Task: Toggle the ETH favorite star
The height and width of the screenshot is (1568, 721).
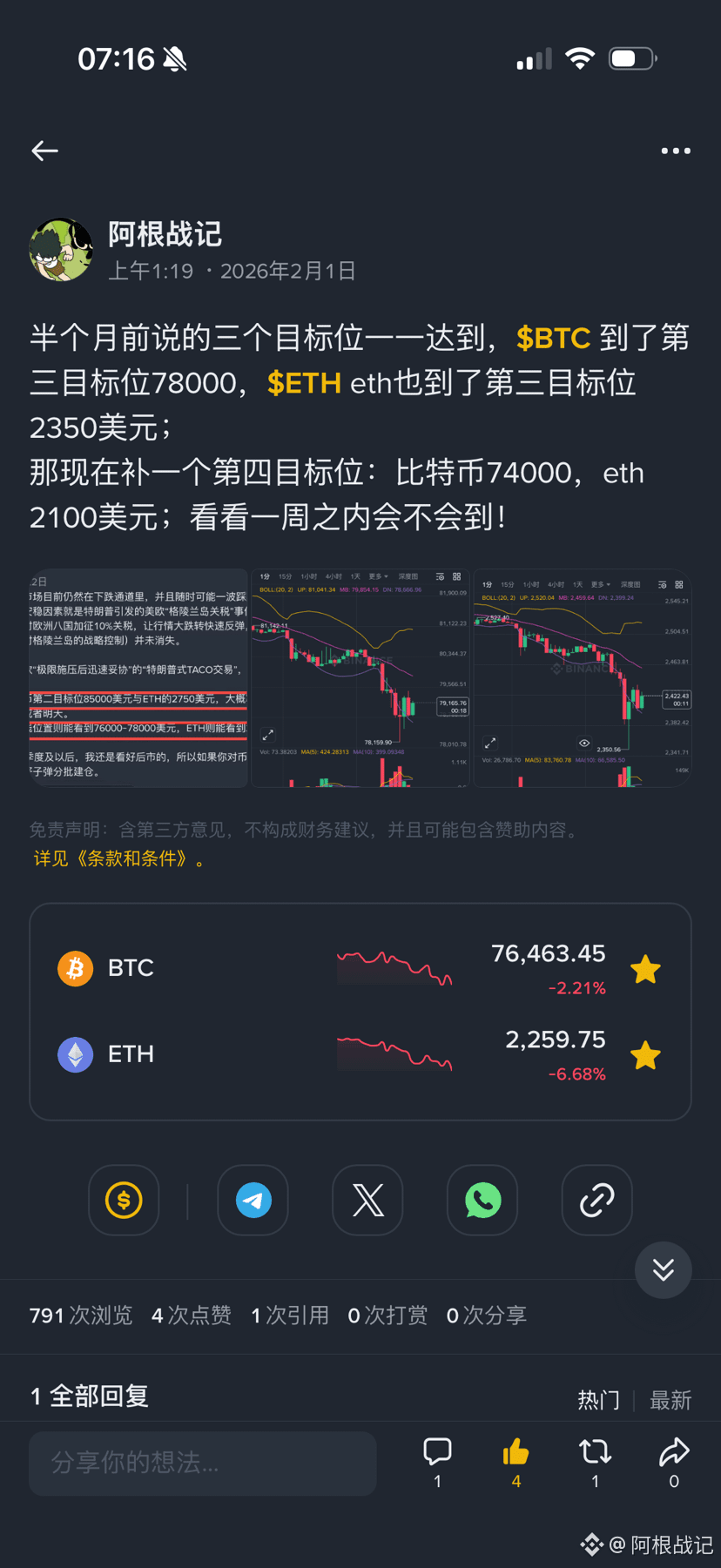Action: [645, 1055]
